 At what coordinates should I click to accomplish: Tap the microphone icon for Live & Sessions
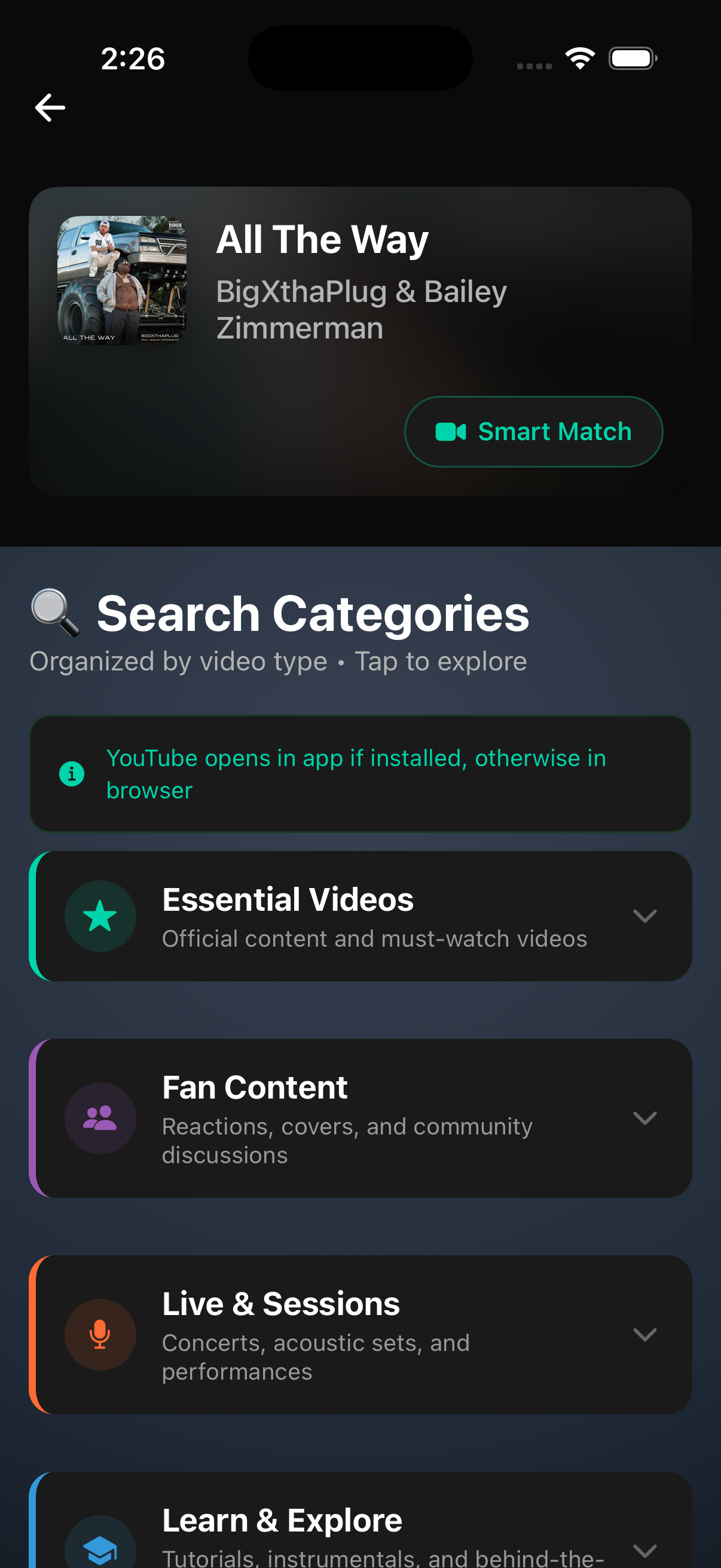(x=100, y=1334)
